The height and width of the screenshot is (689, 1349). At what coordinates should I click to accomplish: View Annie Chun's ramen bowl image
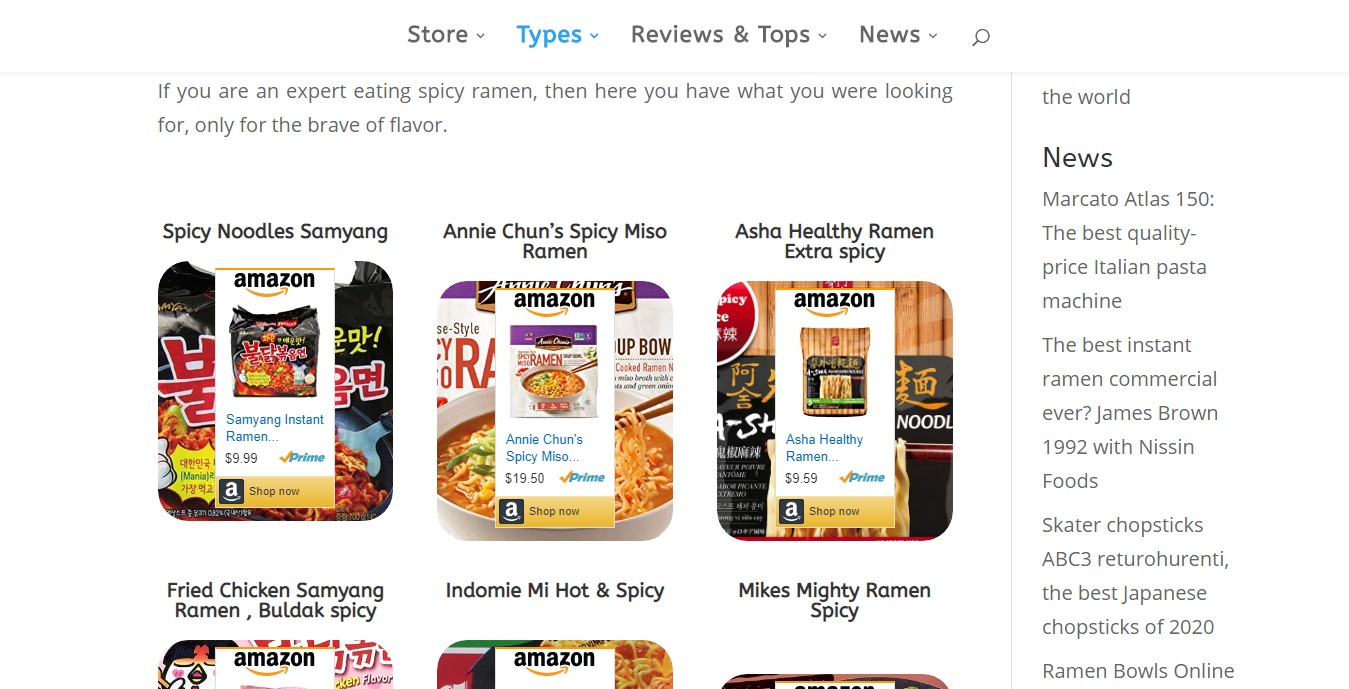554,372
